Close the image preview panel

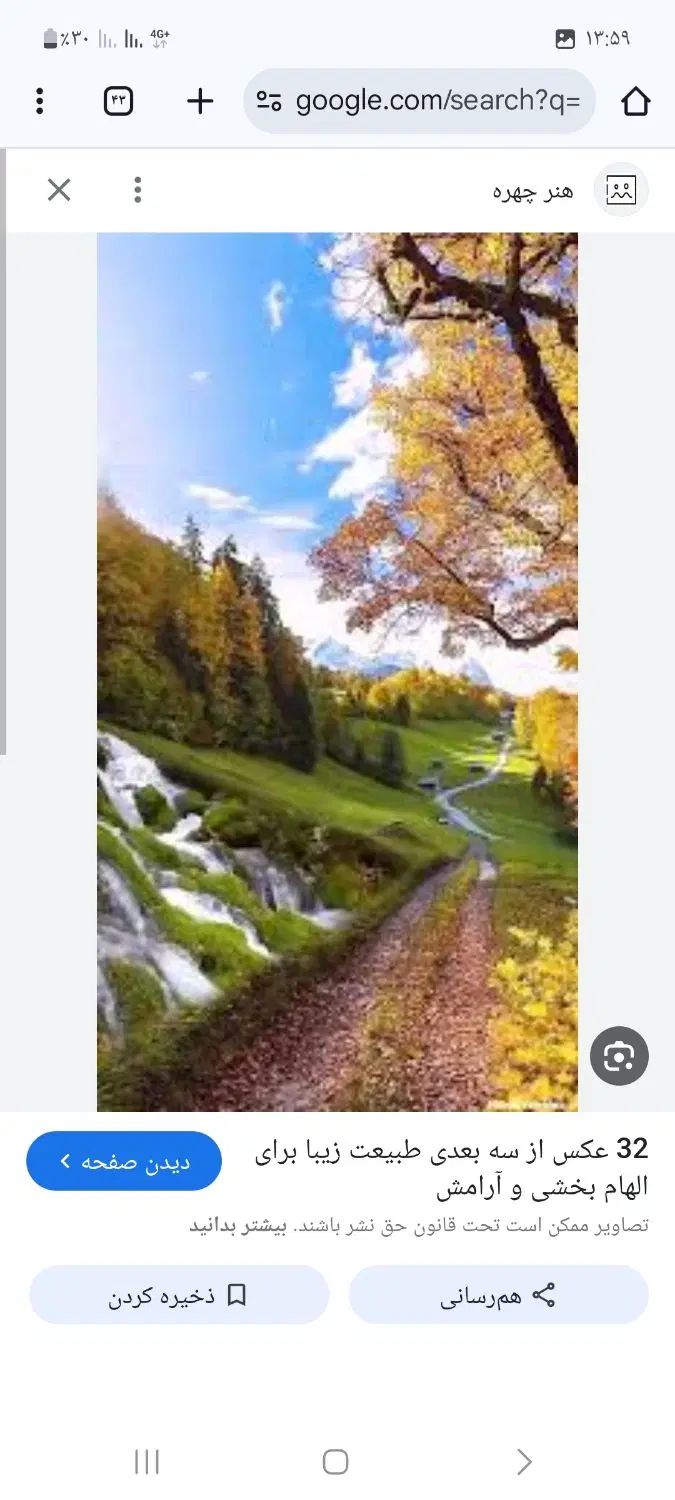pyautogui.click(x=59, y=190)
